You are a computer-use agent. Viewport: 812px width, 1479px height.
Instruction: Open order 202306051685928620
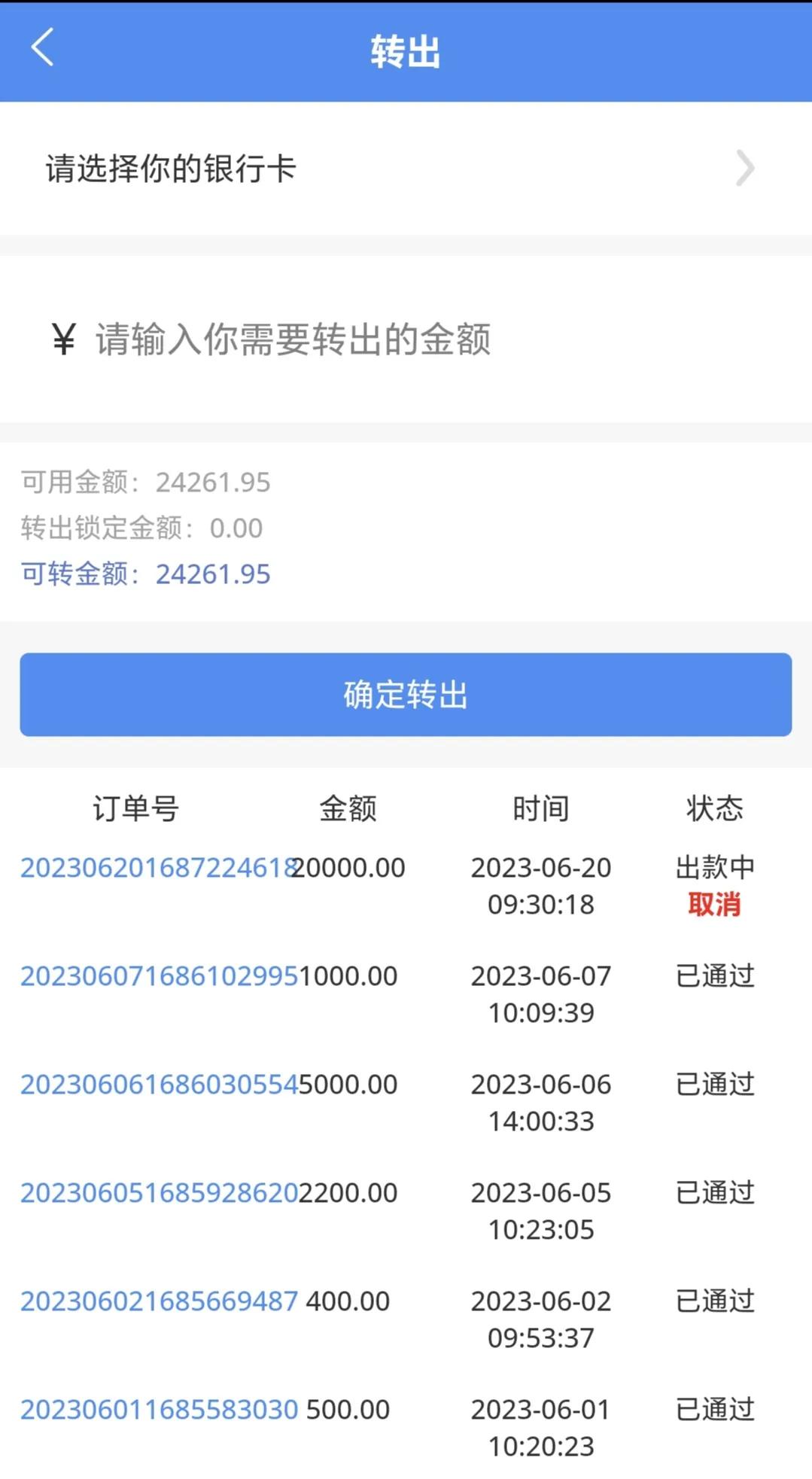coord(157,1193)
